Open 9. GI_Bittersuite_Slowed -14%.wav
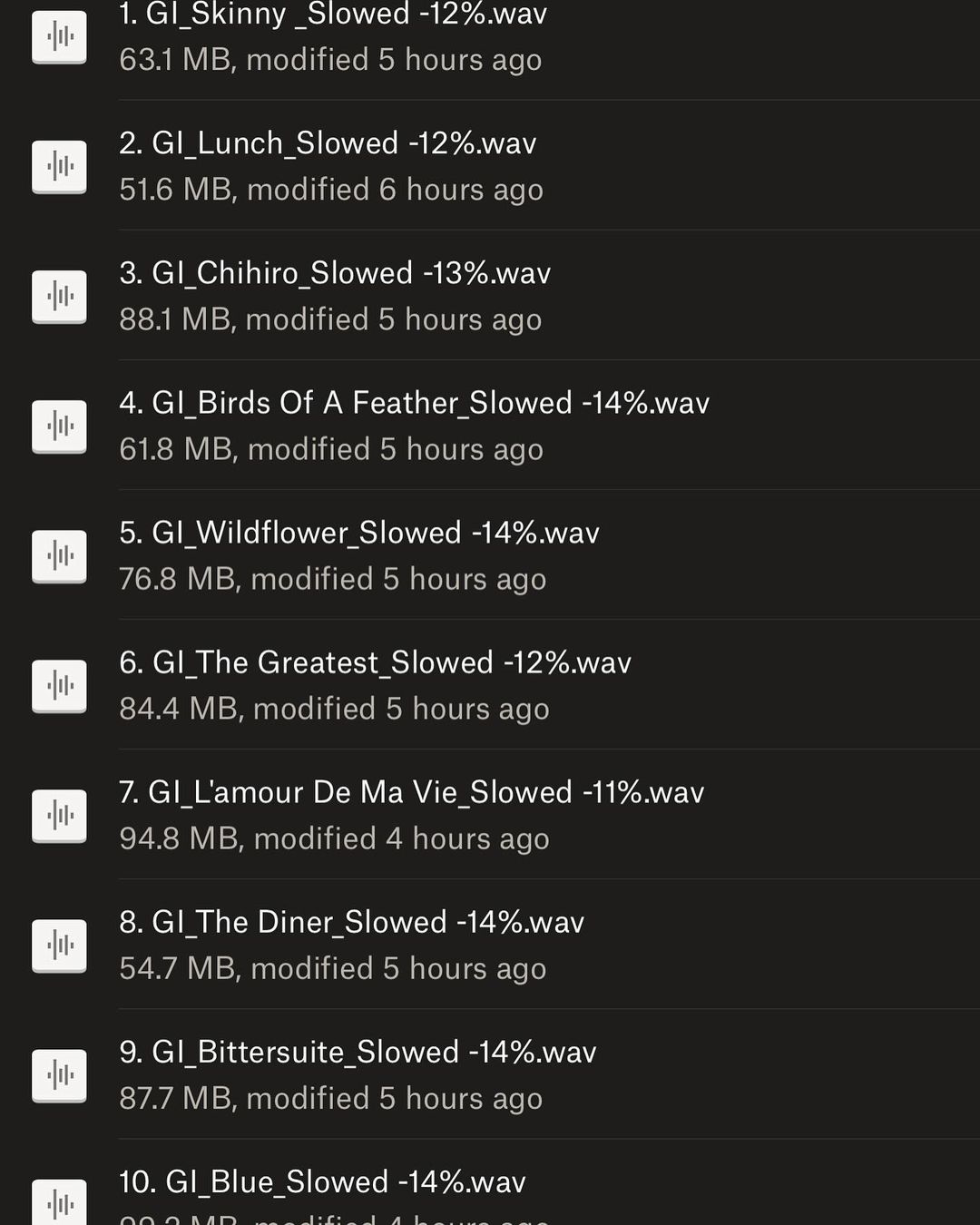Image resolution: width=980 pixels, height=1225 pixels. click(x=358, y=1052)
